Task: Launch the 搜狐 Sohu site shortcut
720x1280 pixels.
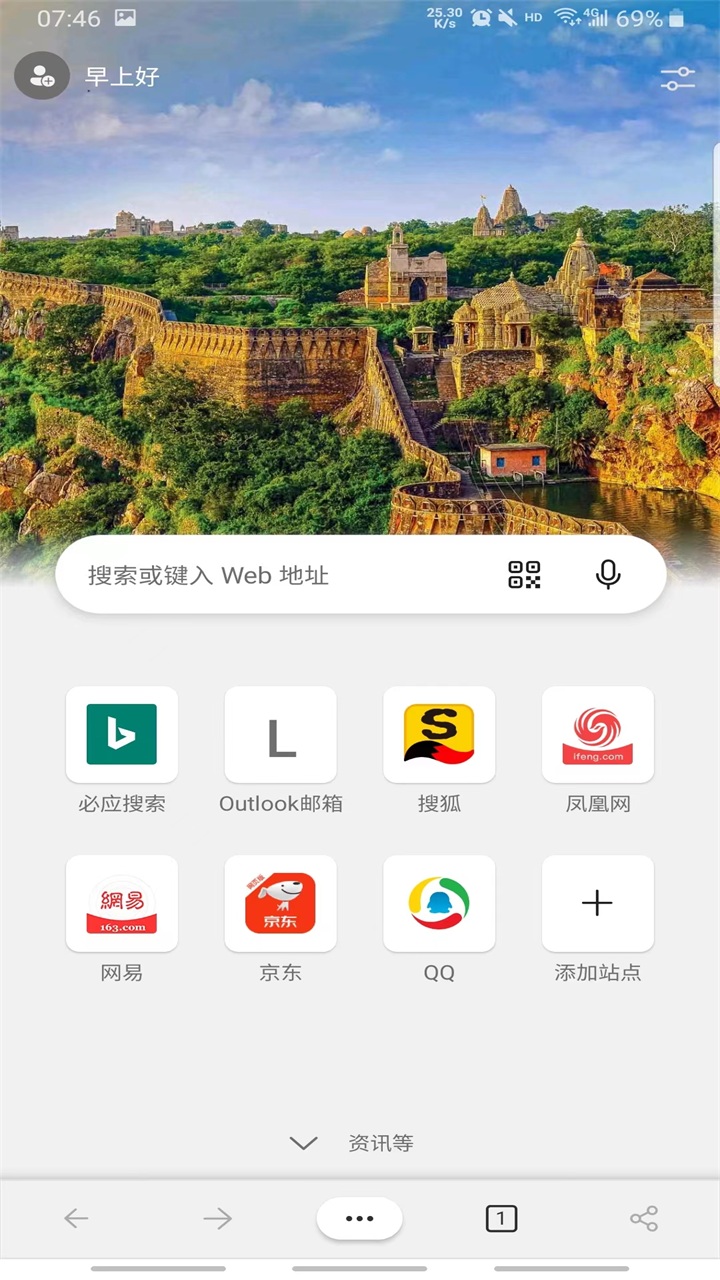Action: tap(438, 735)
